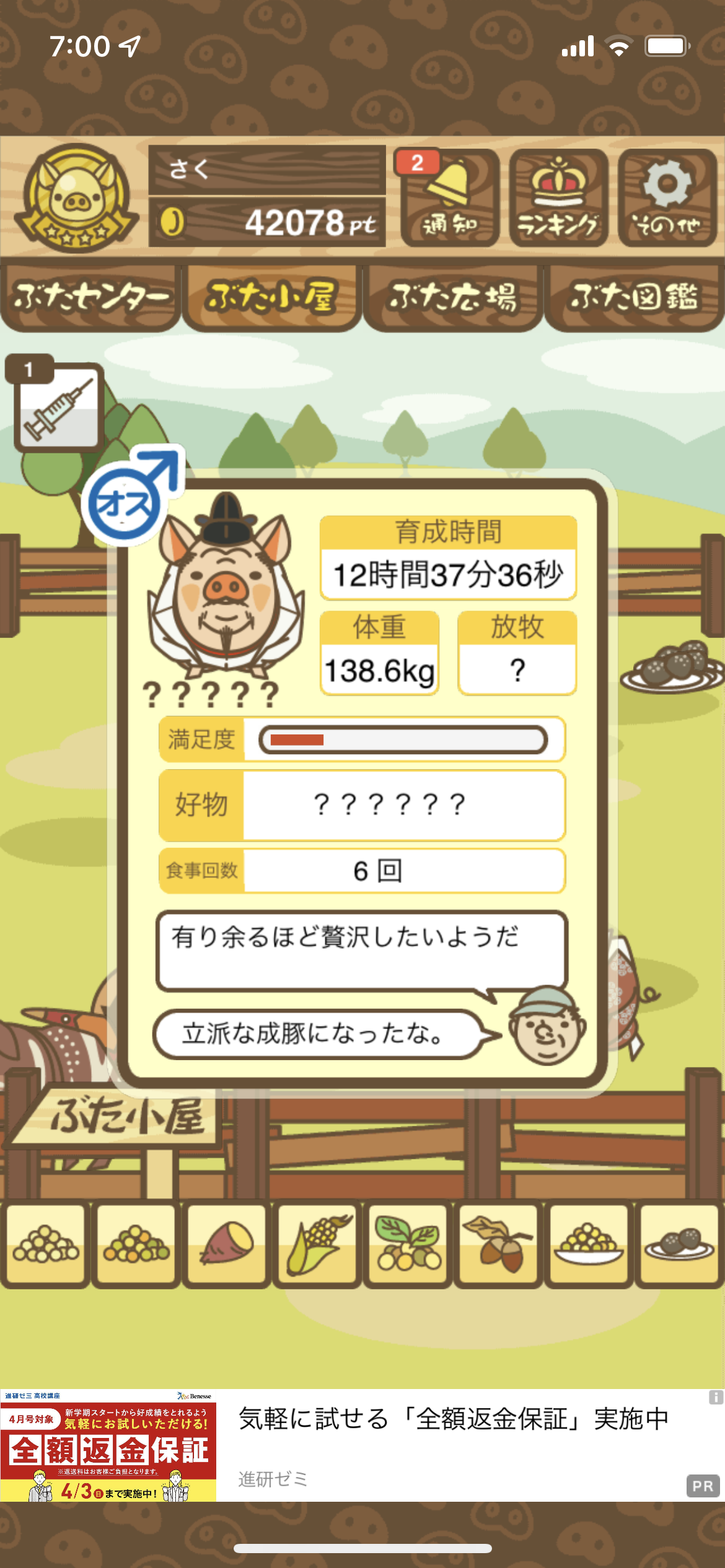Open the 通知 notifications bell
Screen dimensions: 725x1568
click(x=449, y=198)
